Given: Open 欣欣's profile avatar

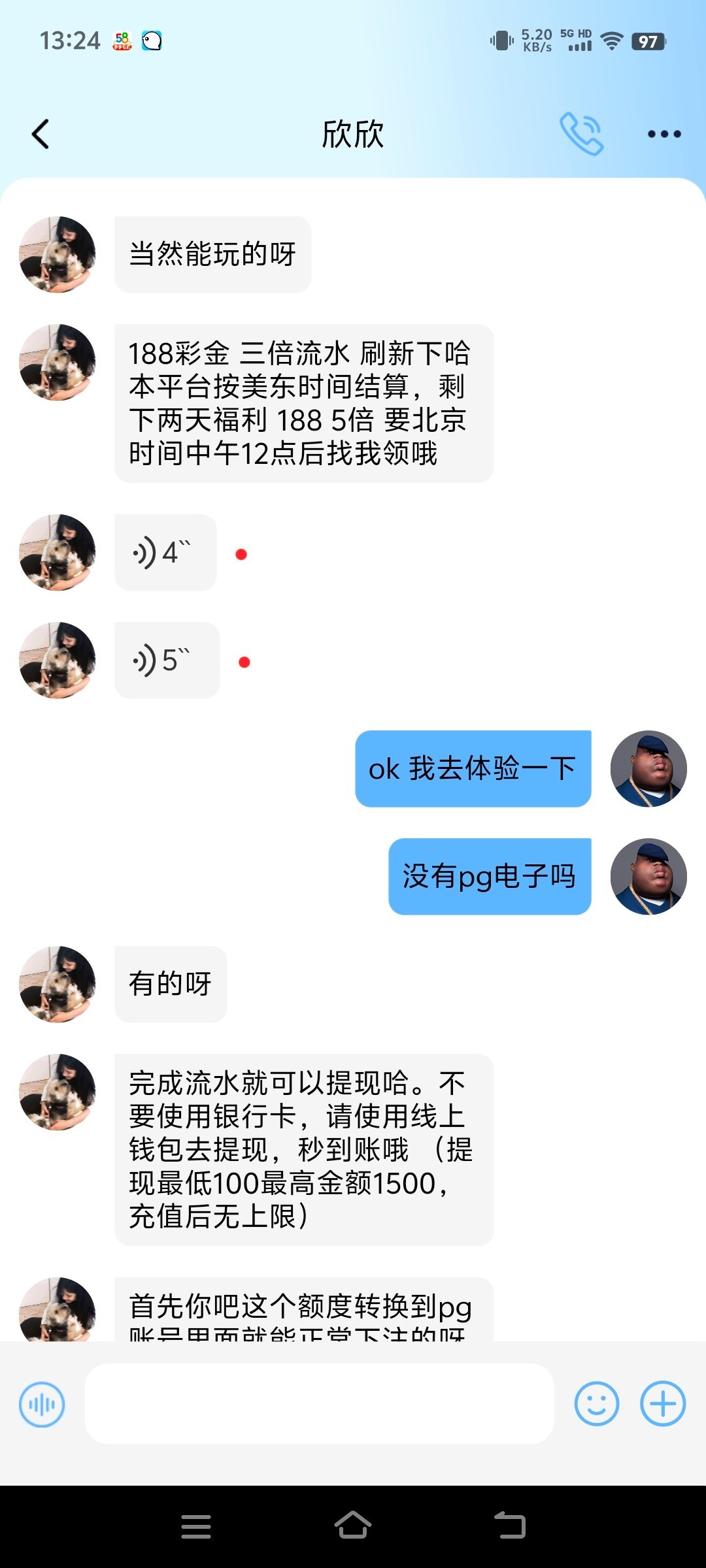Looking at the screenshot, I should point(56,253).
